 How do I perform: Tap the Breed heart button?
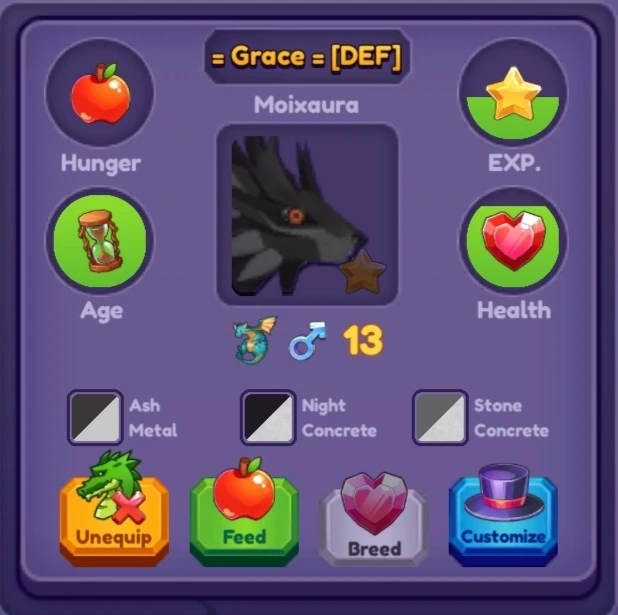point(374,522)
